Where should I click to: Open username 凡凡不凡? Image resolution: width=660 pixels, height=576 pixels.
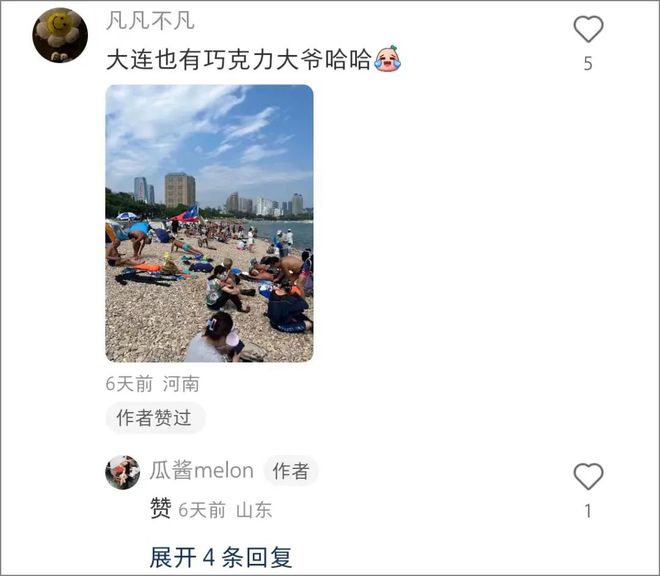[150, 21]
